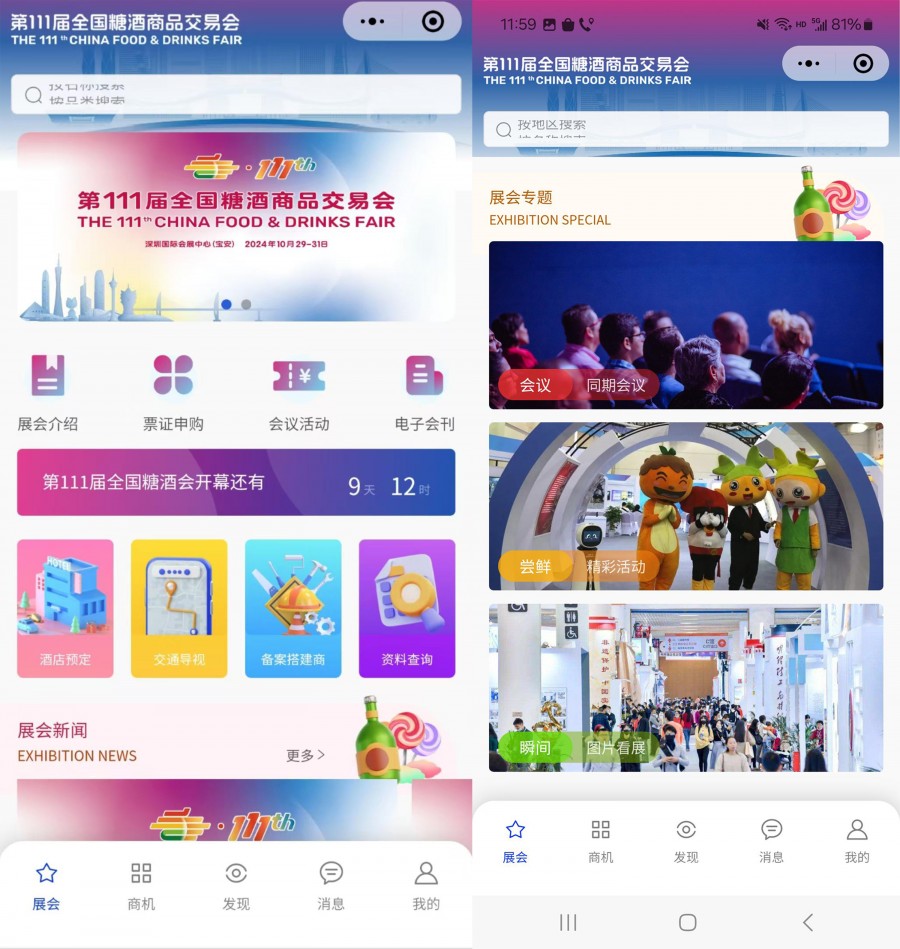Open the 备案搭建商 registered builders card
This screenshot has width=900, height=949.
click(293, 608)
